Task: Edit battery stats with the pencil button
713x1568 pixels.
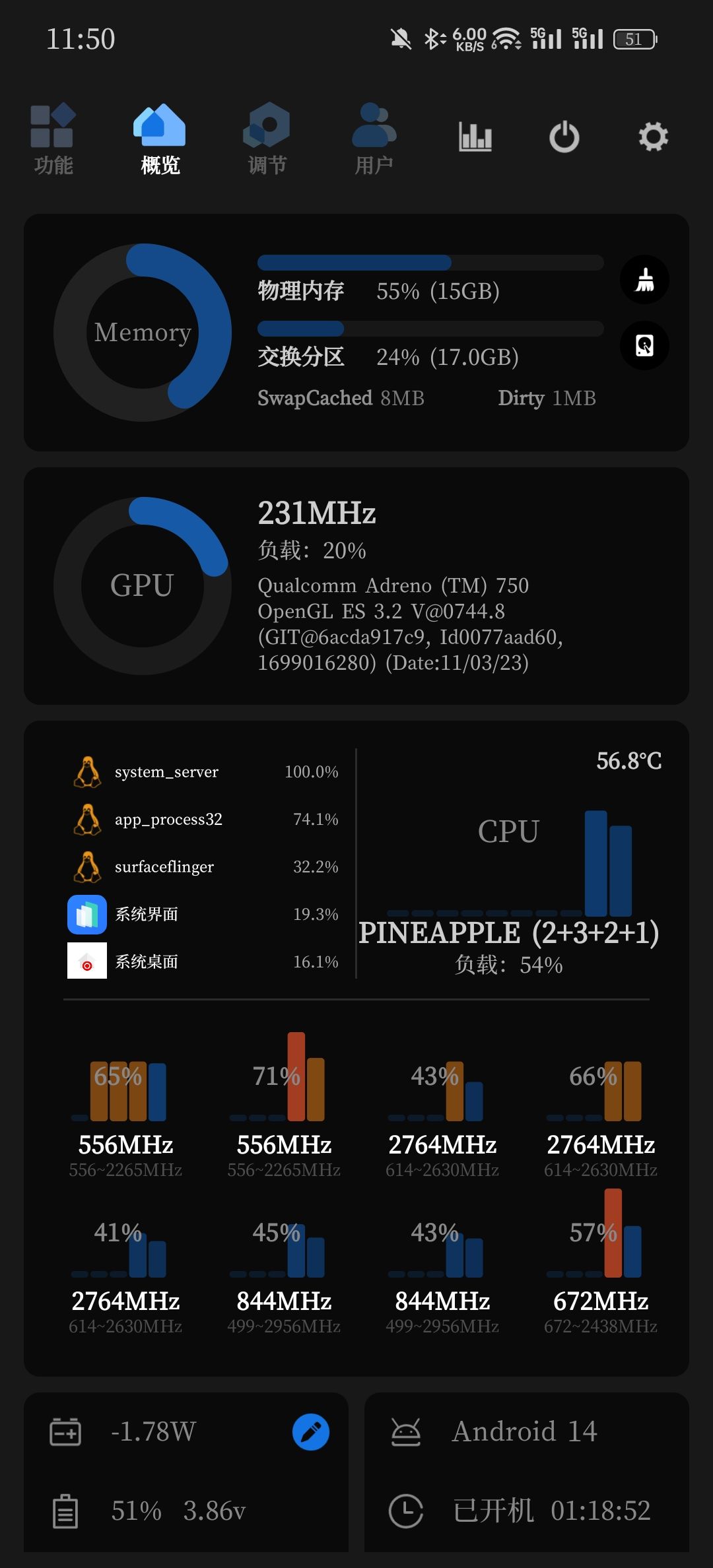Action: click(311, 1432)
